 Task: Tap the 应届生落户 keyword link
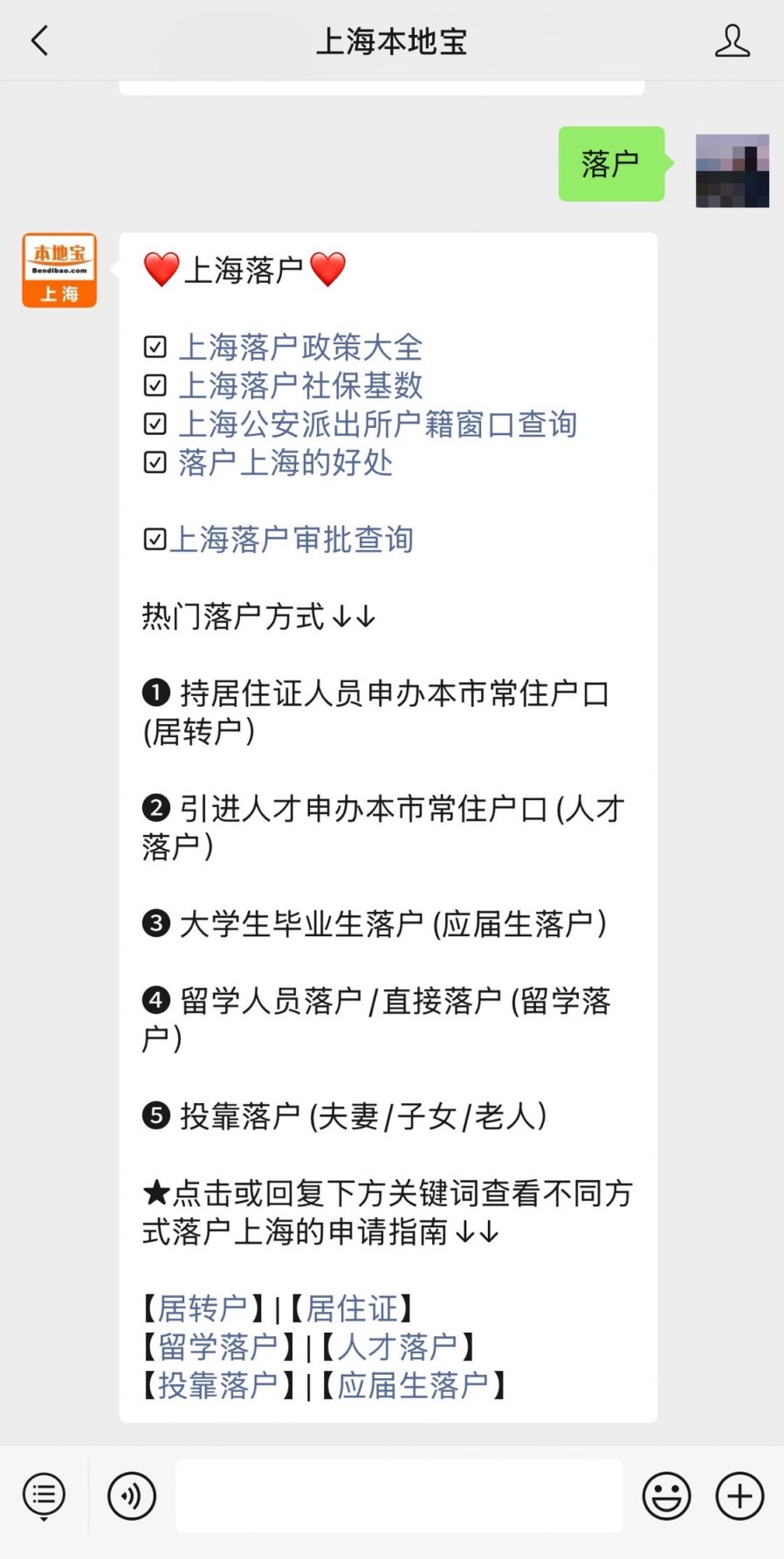pyautogui.click(x=413, y=1384)
